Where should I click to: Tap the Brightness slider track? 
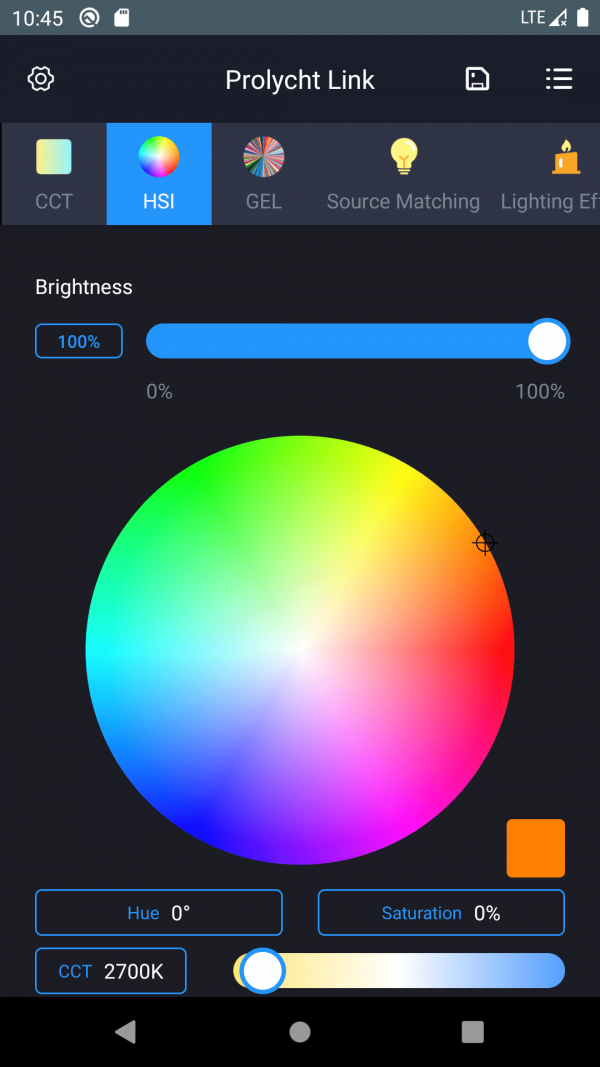pyautogui.click(x=340, y=342)
